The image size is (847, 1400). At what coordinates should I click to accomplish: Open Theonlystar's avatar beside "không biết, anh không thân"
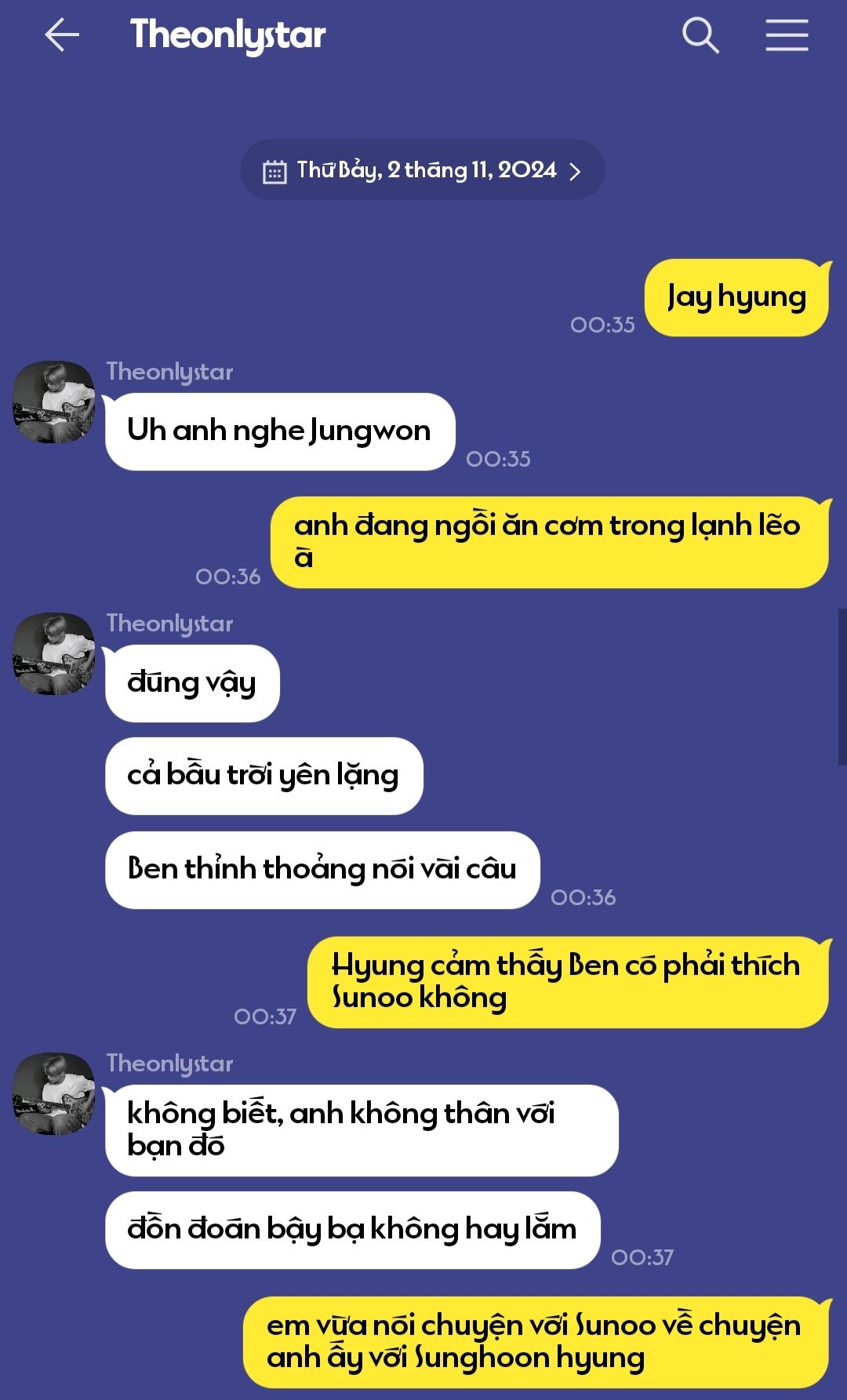point(53,1093)
